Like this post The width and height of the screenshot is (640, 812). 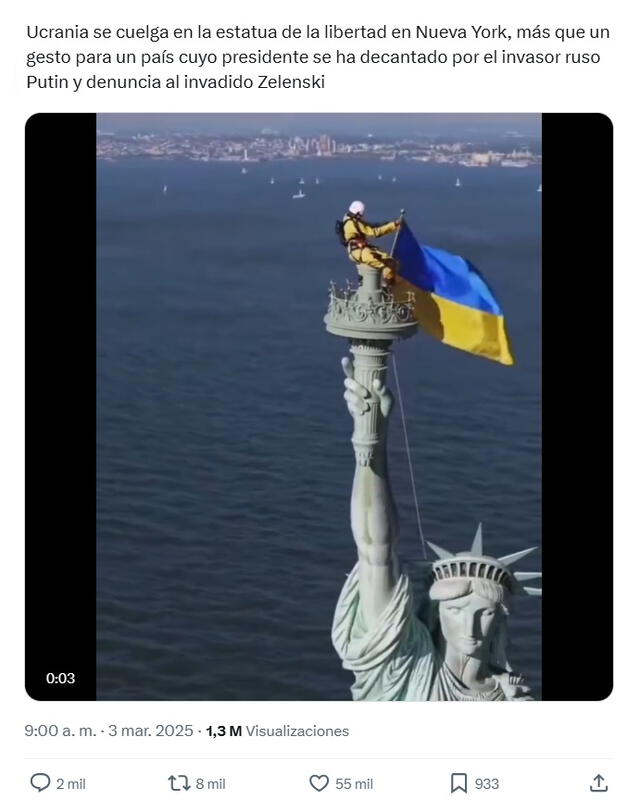[x=319, y=783]
